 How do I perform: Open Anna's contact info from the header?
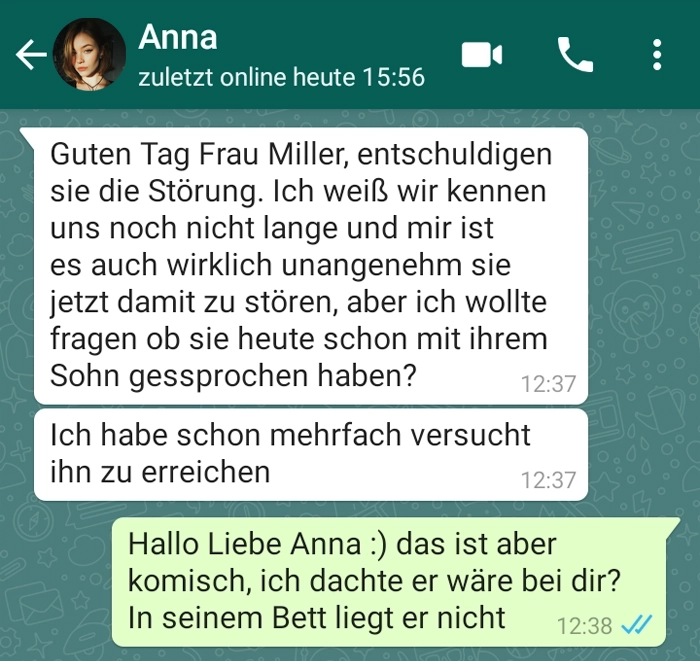tap(280, 55)
